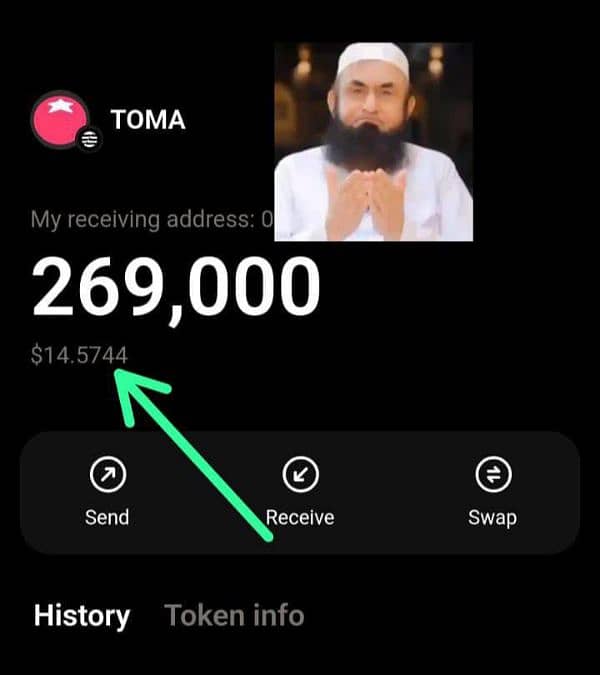Switch to the Token info tab
The width and height of the screenshot is (600, 675).
click(x=234, y=616)
